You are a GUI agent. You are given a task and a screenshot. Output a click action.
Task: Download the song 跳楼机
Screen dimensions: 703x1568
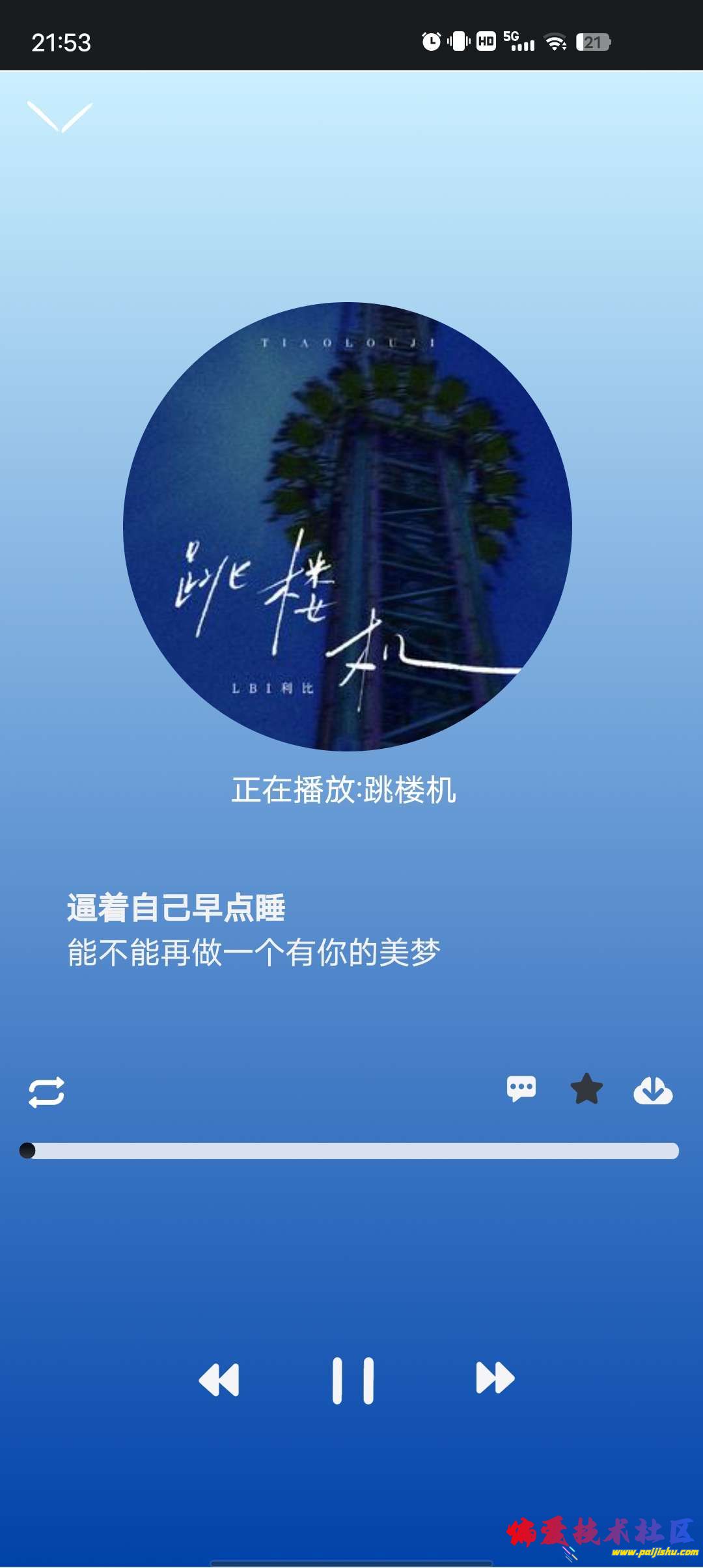tap(653, 1090)
